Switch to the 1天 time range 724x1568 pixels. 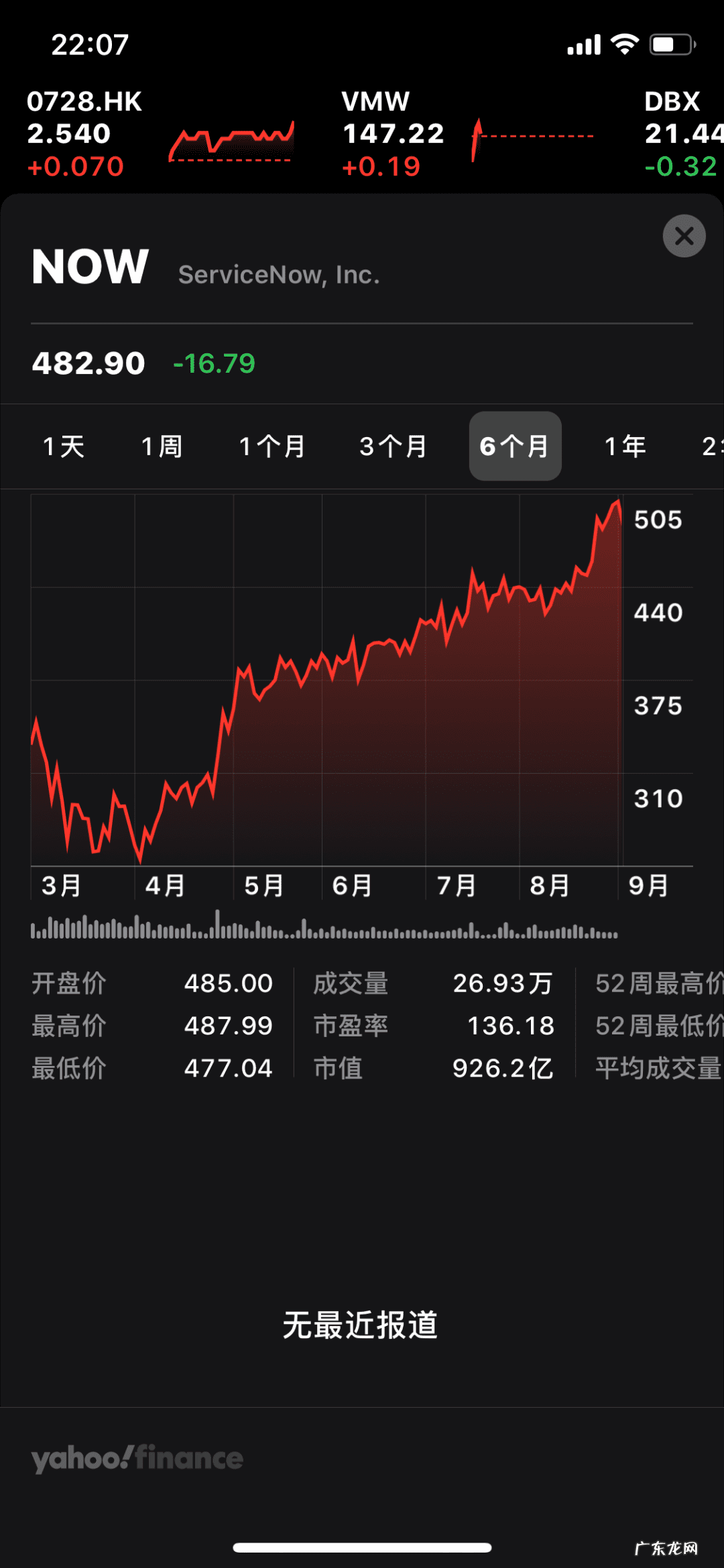tap(64, 446)
